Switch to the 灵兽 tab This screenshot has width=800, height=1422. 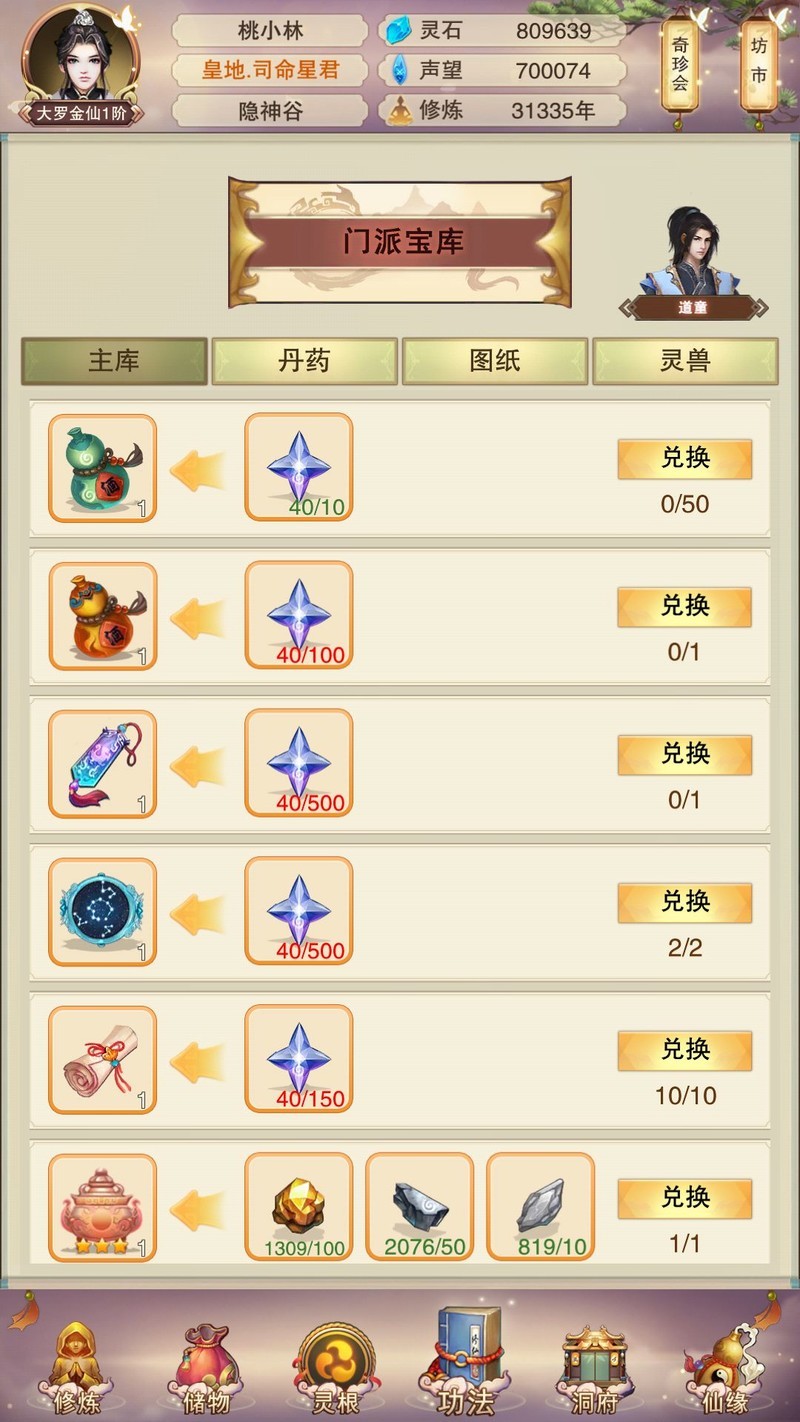[685, 361]
